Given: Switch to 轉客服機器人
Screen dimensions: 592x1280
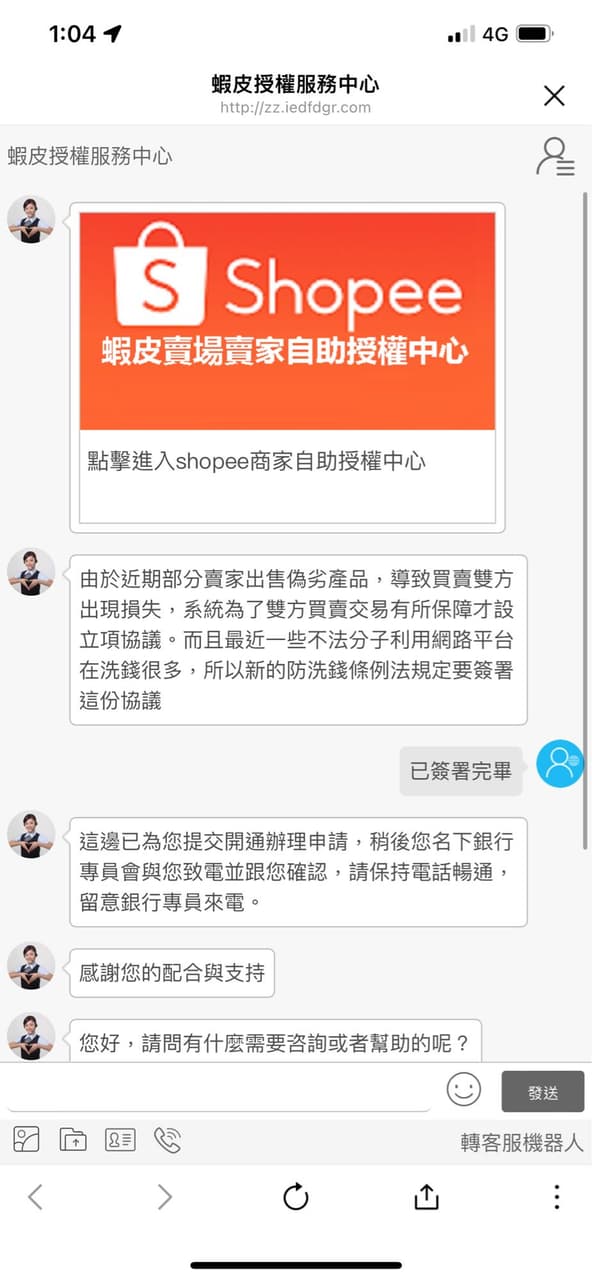Looking at the screenshot, I should tap(522, 1142).
